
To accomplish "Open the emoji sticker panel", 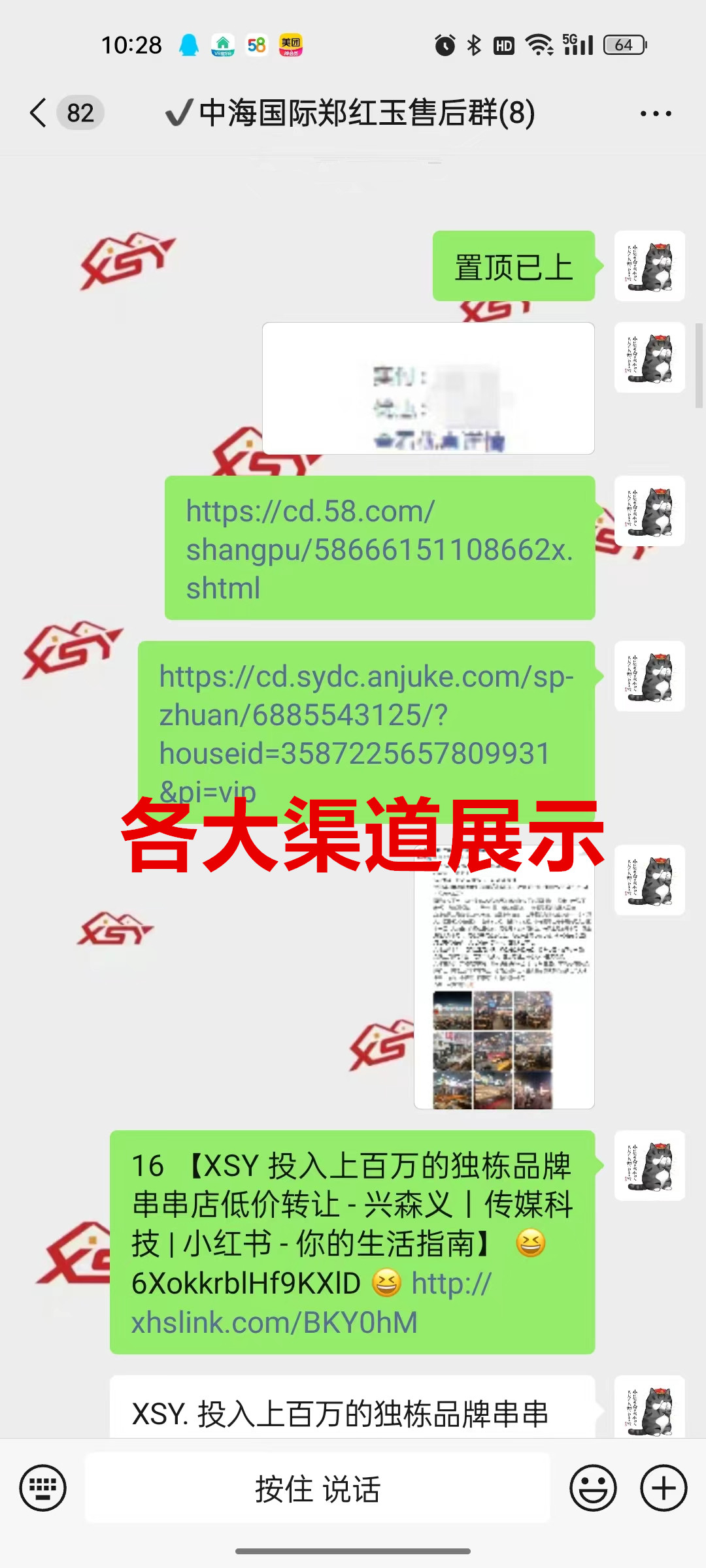I will pos(593,1488).
